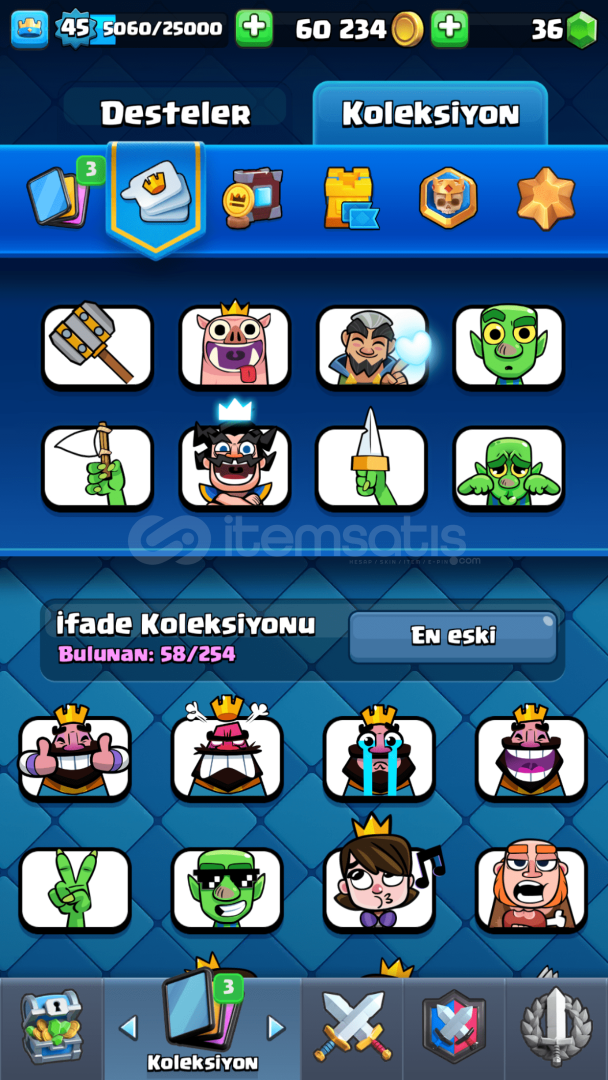Image resolution: width=608 pixels, height=1080 pixels.
Task: Open the orange star tab
Action: click(x=546, y=198)
